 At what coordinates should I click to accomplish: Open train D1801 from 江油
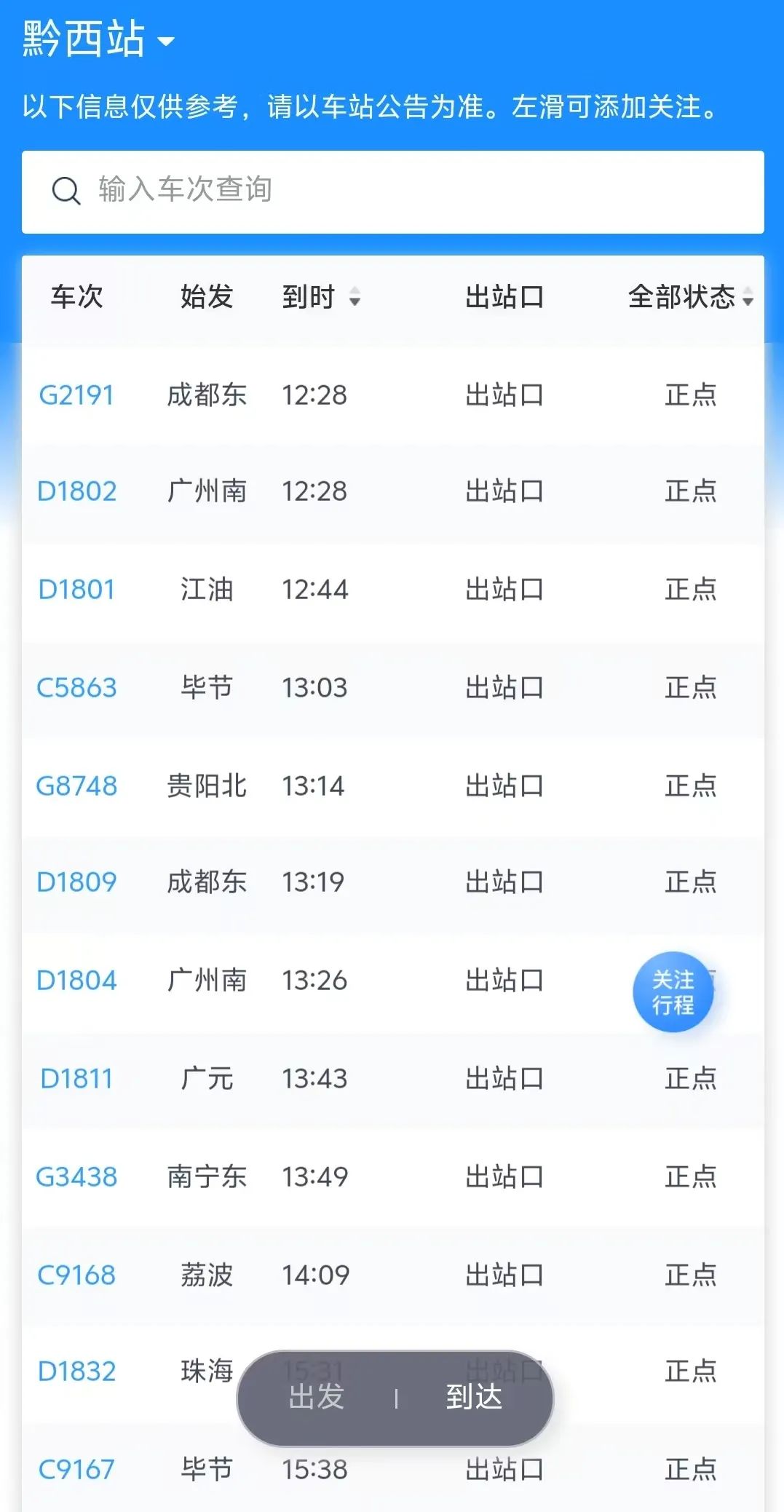(76, 590)
